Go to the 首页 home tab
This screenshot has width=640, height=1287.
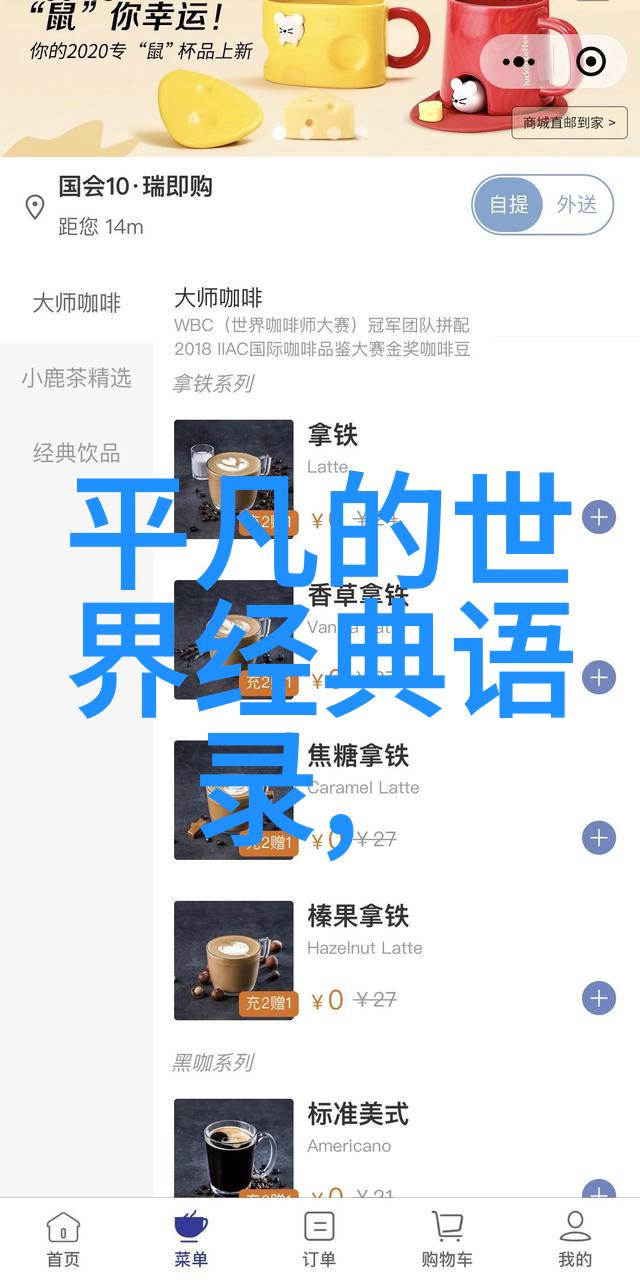(x=63, y=1238)
